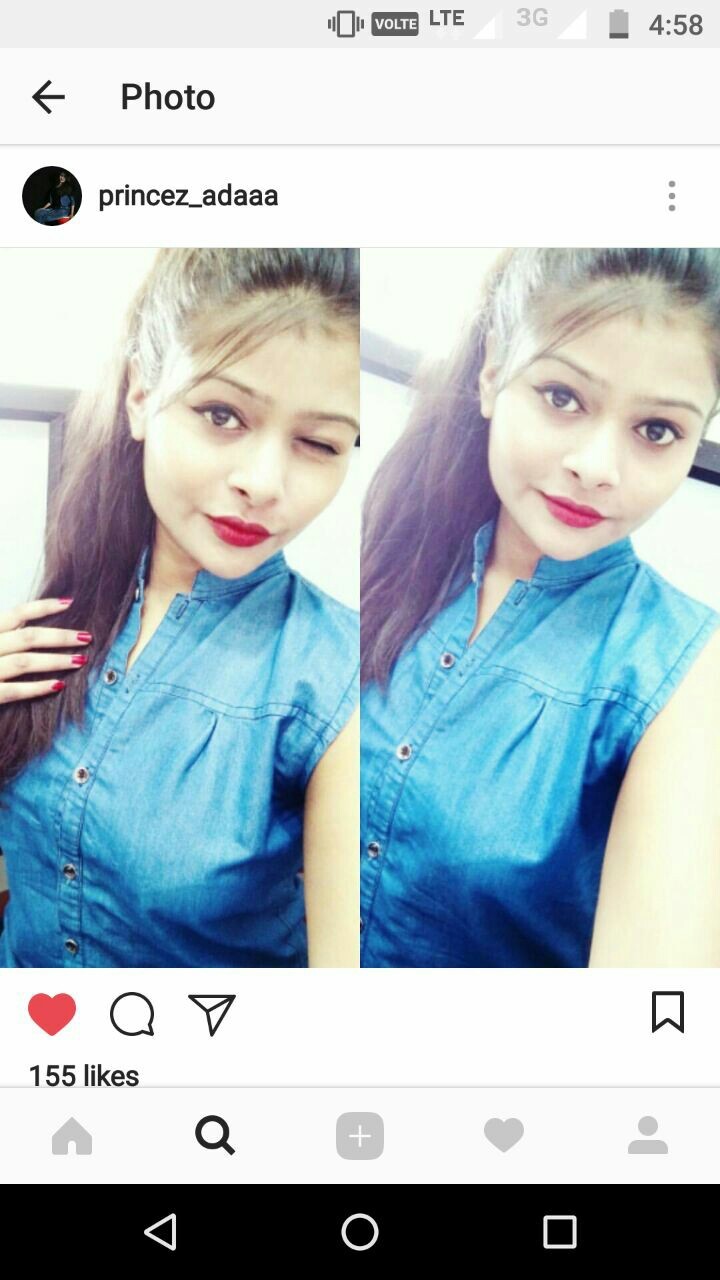The image size is (720, 1280).
Task: Open the system recent apps button
Action: point(560,1232)
